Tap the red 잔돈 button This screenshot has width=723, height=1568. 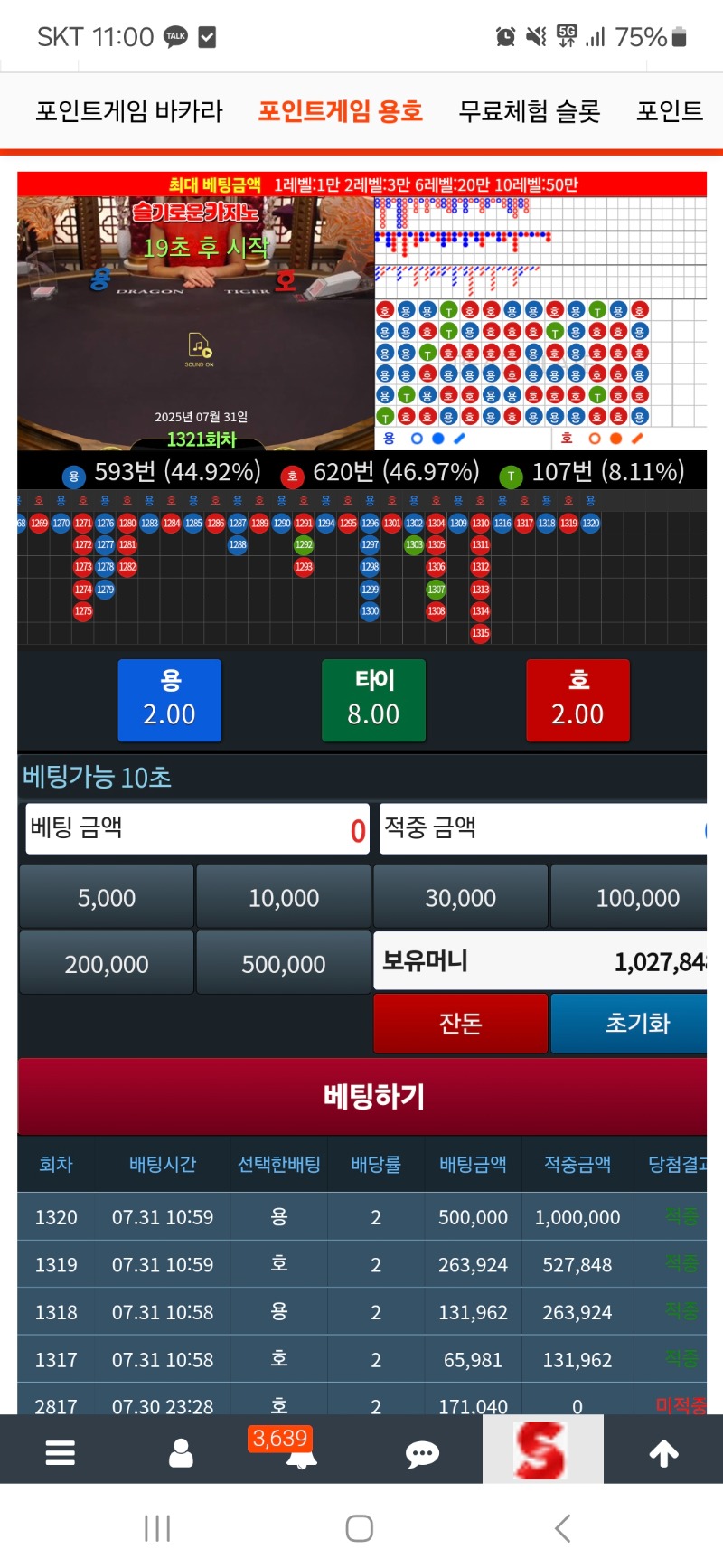(461, 1023)
